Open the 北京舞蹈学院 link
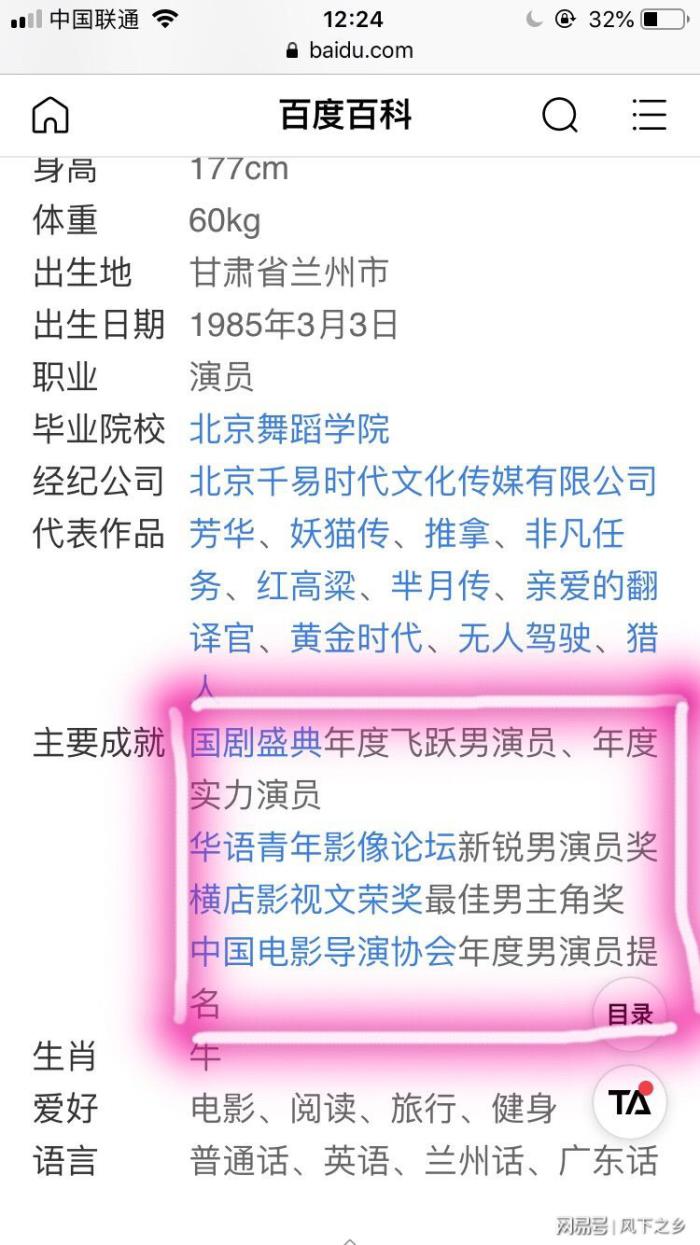 pos(289,430)
